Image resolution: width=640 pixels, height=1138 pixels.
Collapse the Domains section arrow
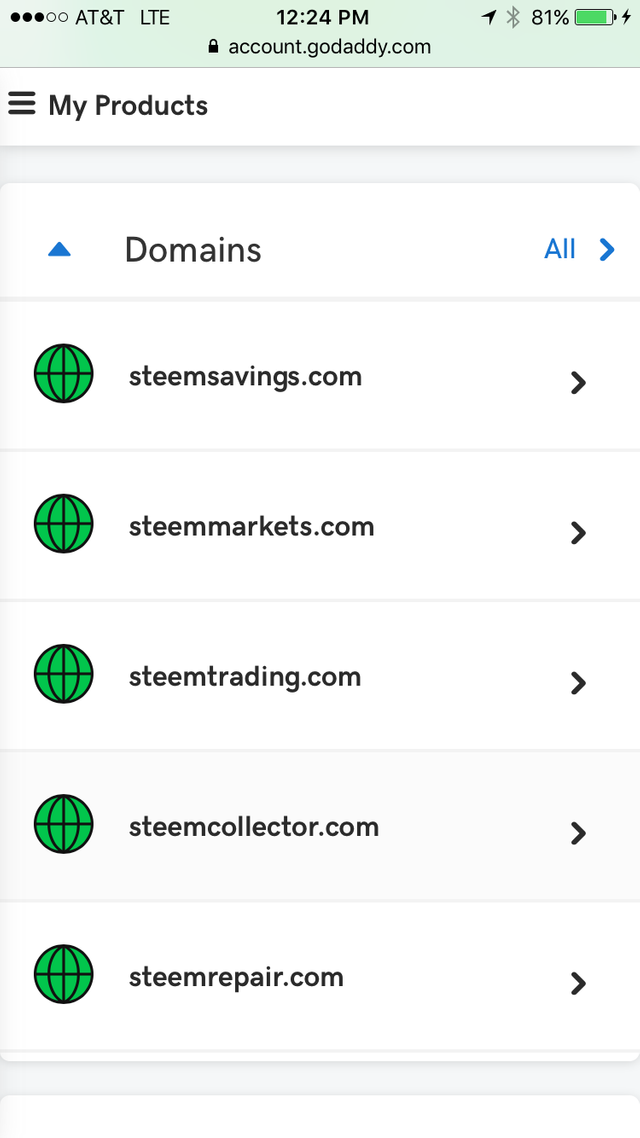point(60,250)
